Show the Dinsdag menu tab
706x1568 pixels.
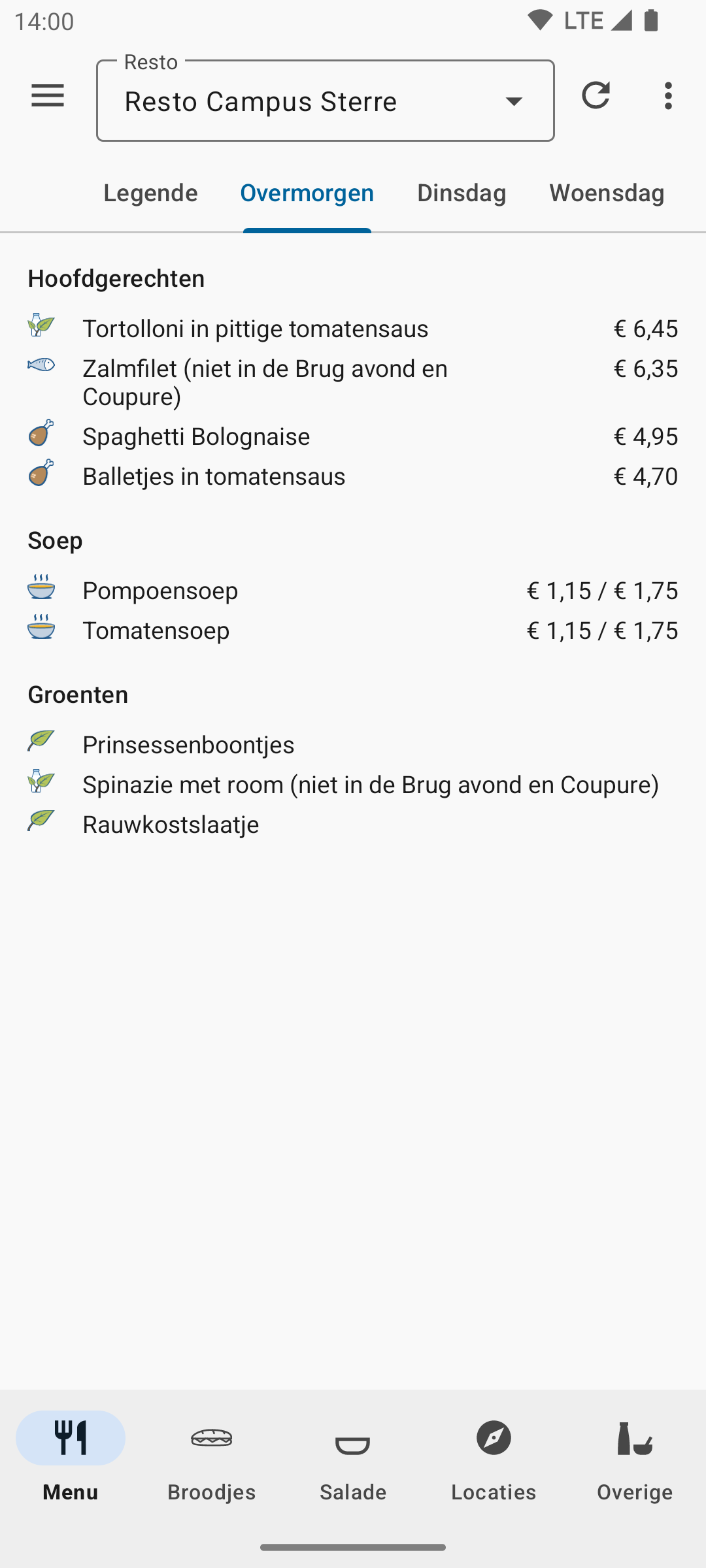[x=462, y=193]
